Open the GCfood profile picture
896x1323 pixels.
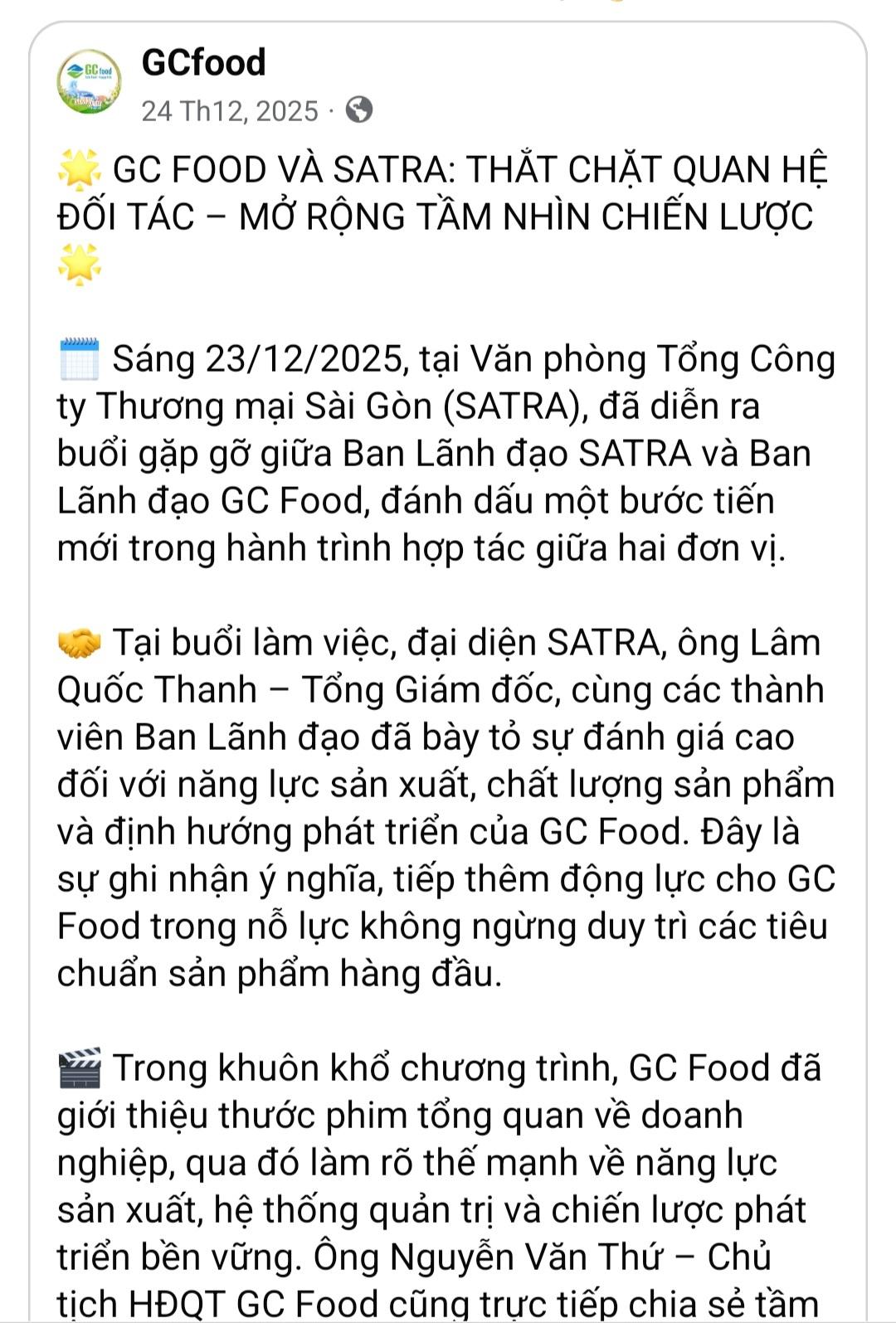click(x=89, y=82)
